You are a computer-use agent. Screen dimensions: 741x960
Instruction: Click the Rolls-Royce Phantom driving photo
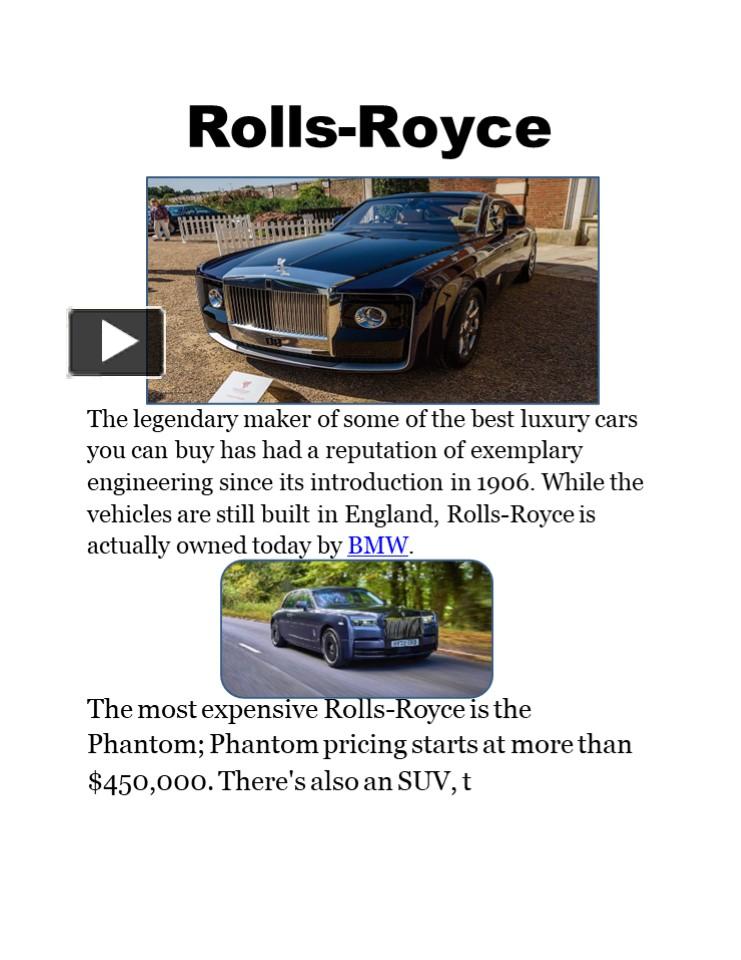pyautogui.click(x=355, y=628)
